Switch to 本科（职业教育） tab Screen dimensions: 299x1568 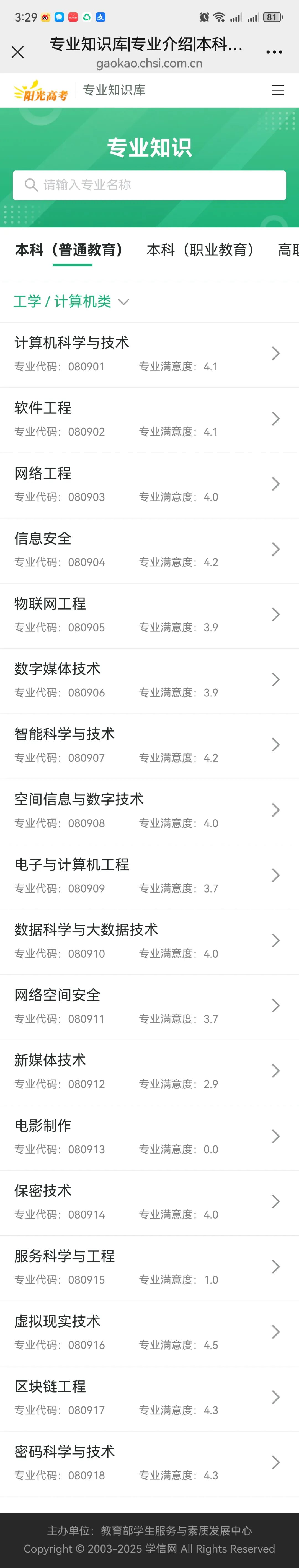200,250
